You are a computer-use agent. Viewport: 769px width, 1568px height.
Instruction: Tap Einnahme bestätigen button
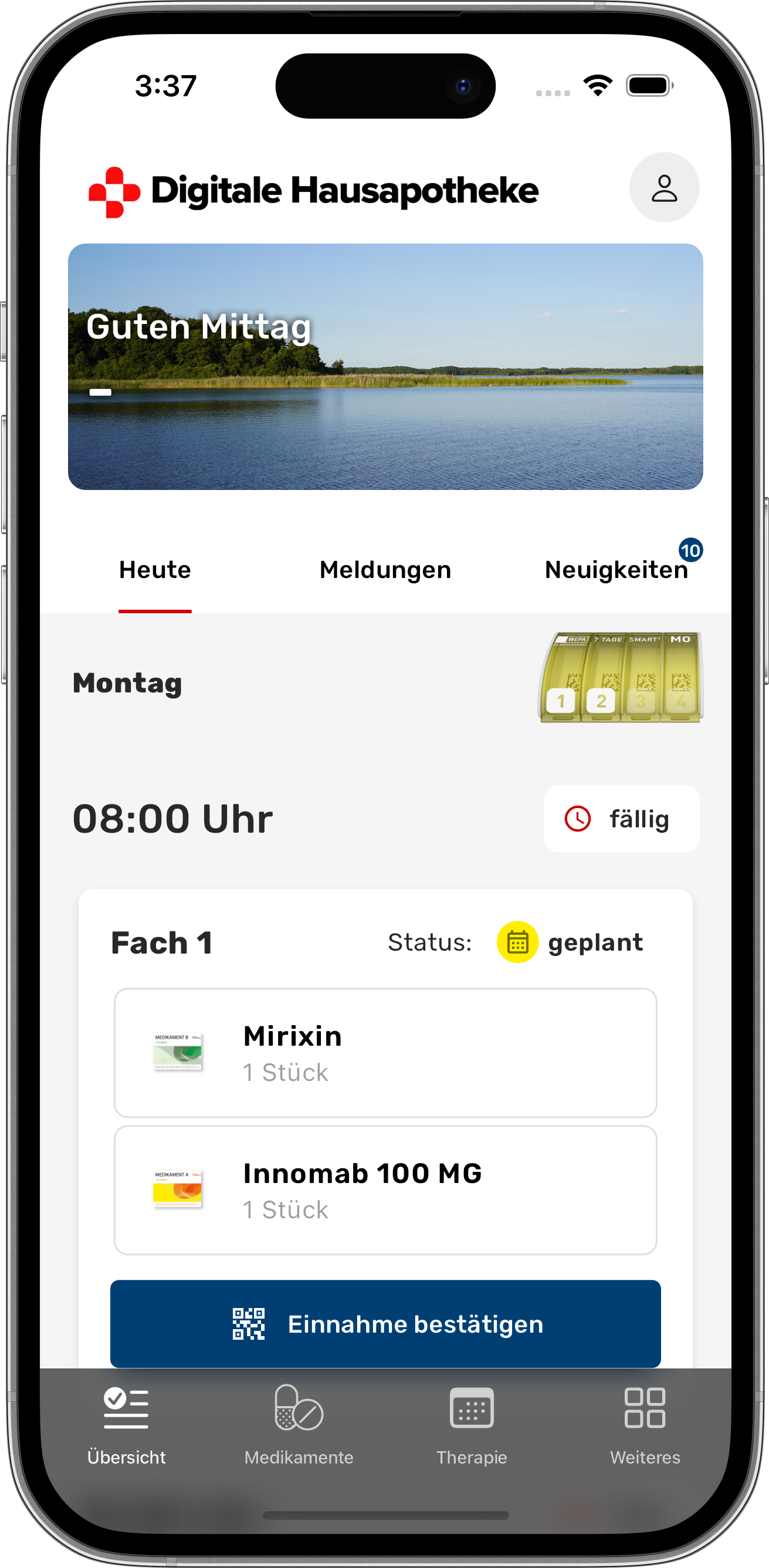(385, 1324)
